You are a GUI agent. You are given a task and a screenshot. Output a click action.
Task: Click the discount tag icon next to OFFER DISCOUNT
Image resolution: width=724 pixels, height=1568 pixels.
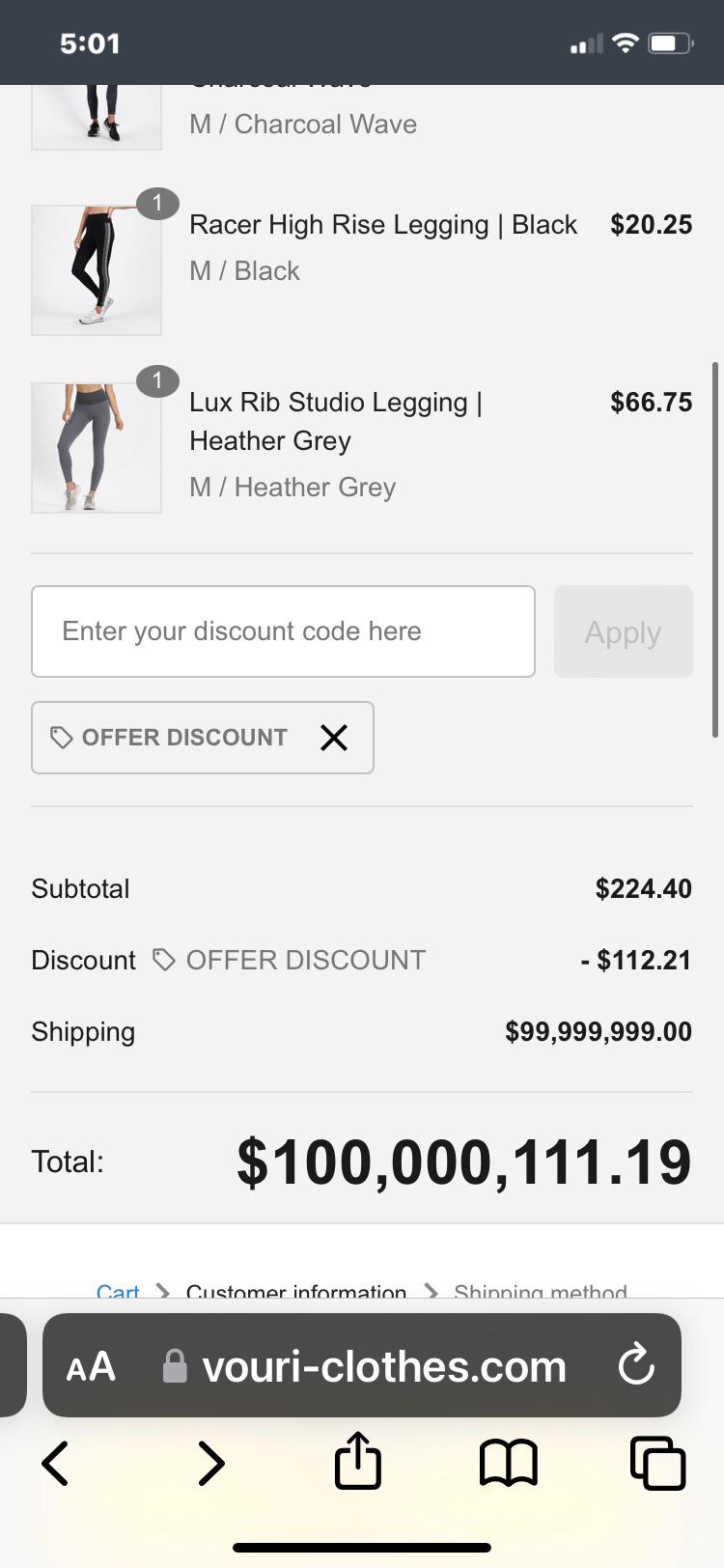pos(61,737)
